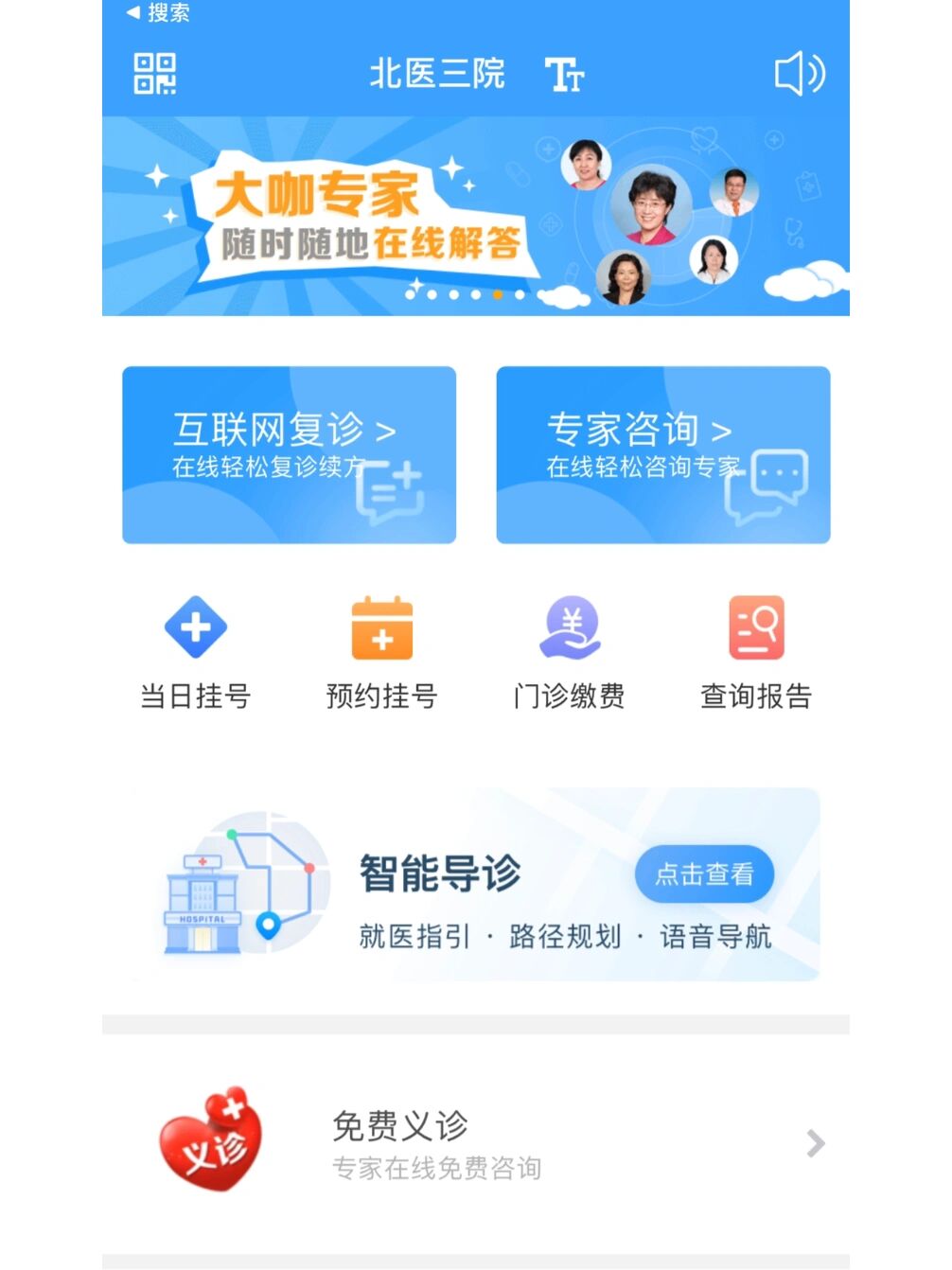Open 预约挂号 appointment booking icon
The height and width of the screenshot is (1270, 952).
[381, 627]
